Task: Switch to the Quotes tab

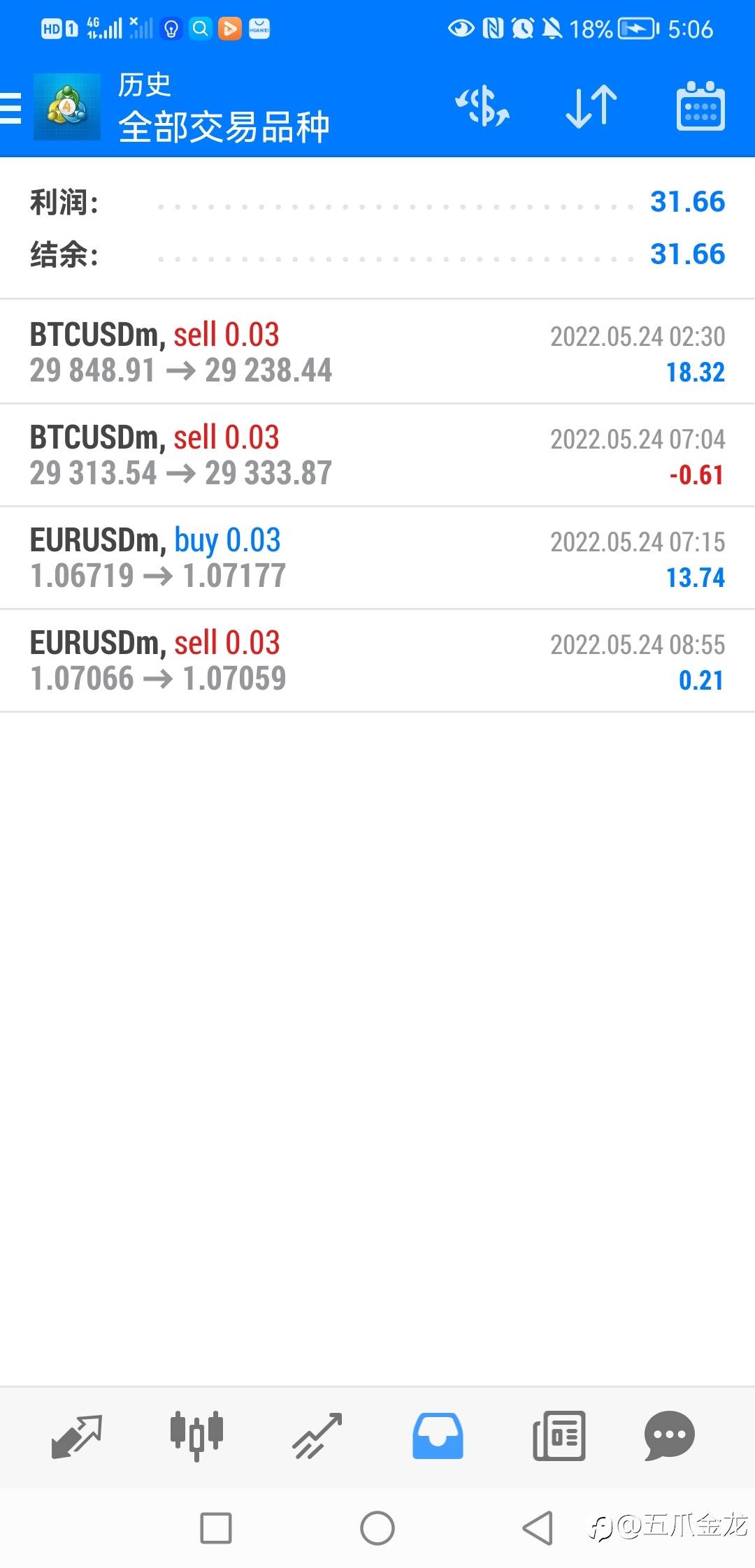Action: [77, 1436]
